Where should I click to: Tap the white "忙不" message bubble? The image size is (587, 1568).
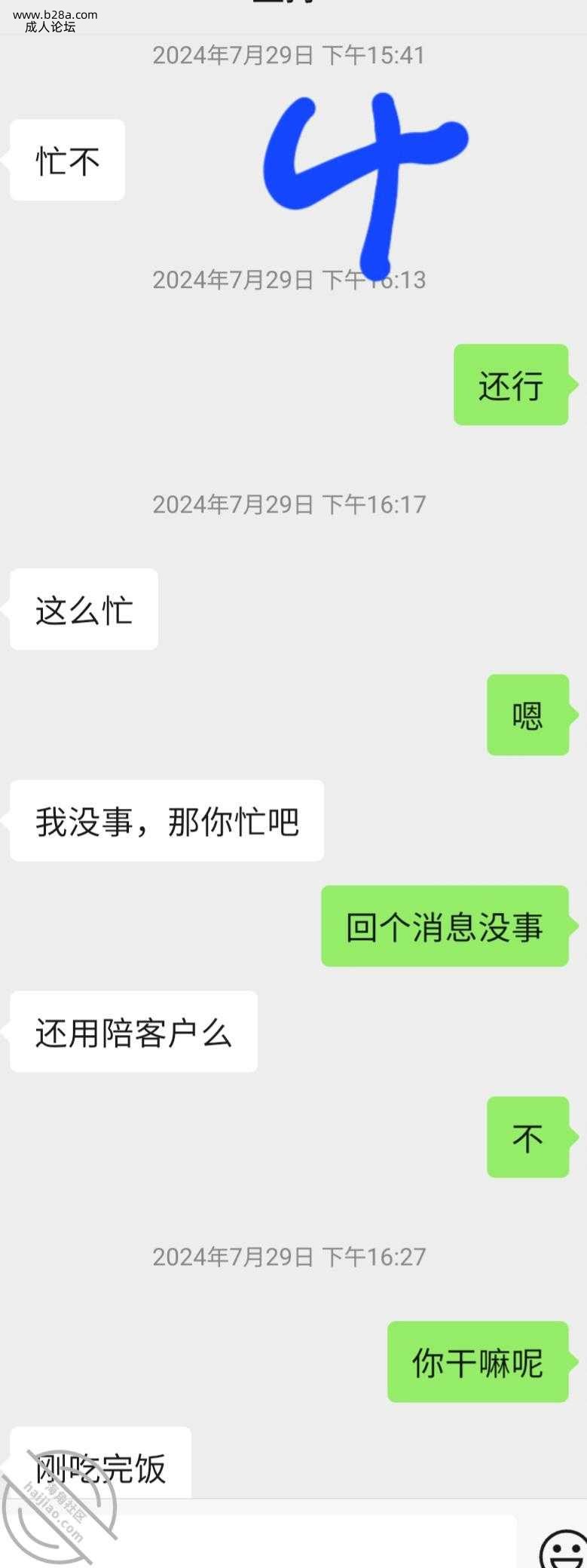click(x=66, y=159)
